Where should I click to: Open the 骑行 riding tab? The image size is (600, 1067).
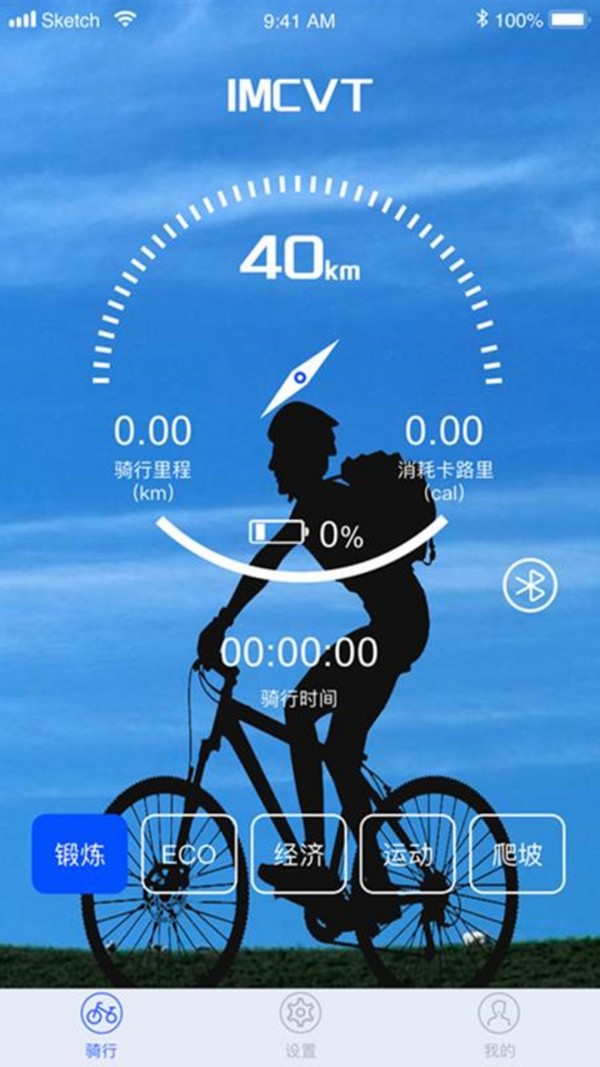click(100, 1027)
